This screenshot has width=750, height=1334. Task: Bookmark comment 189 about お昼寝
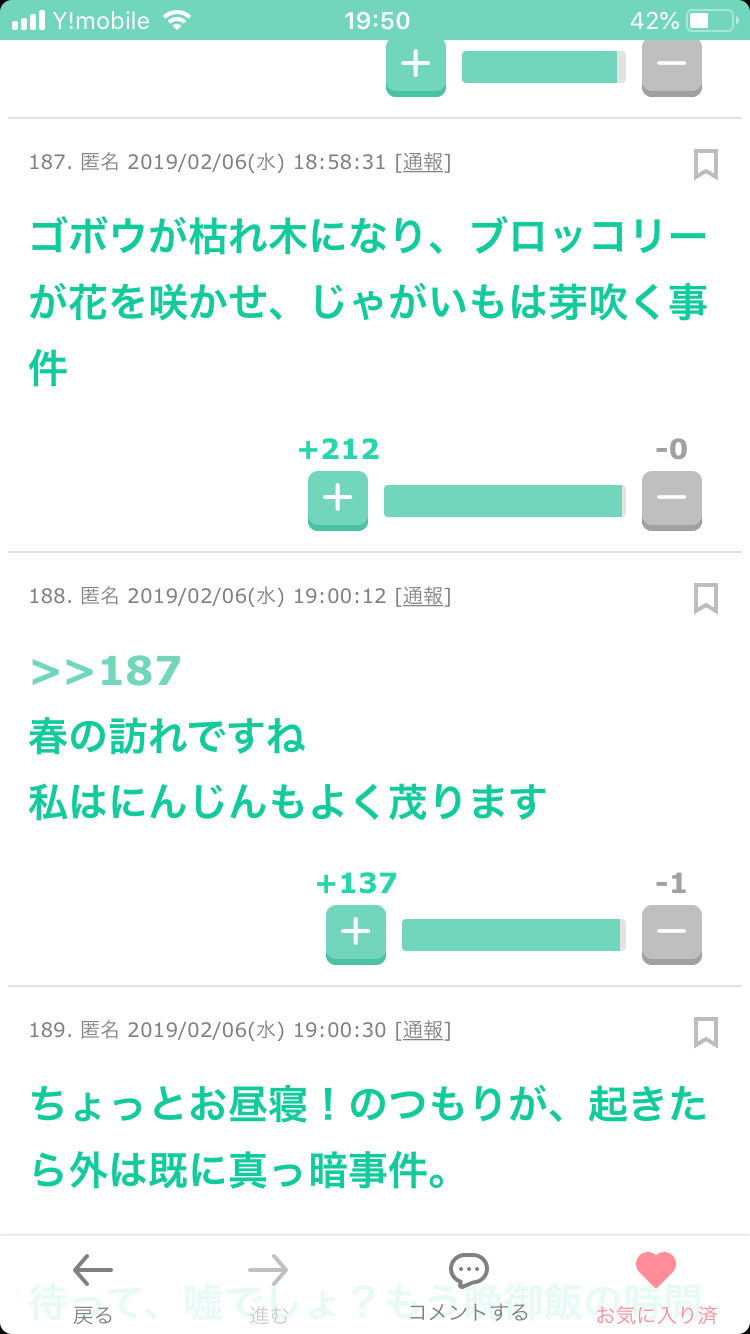pyautogui.click(x=706, y=1032)
